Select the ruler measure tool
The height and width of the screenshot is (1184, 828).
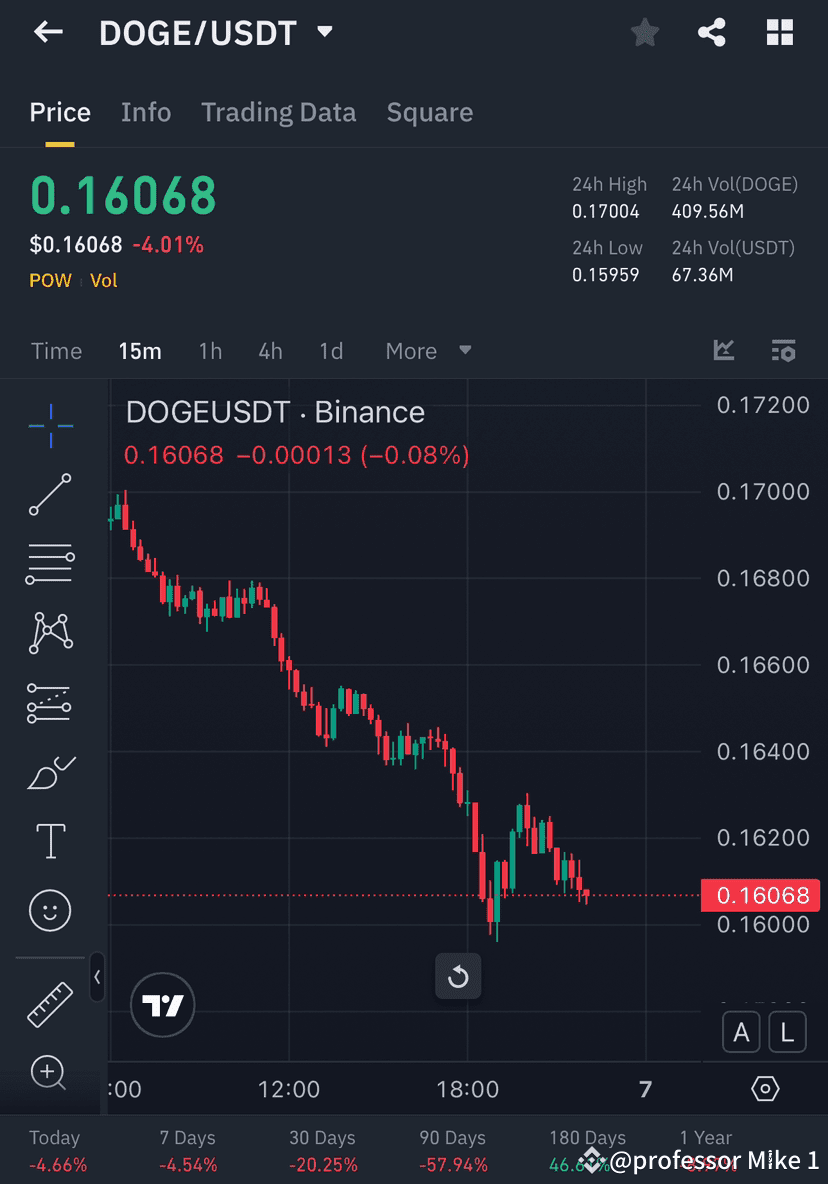pos(50,1003)
